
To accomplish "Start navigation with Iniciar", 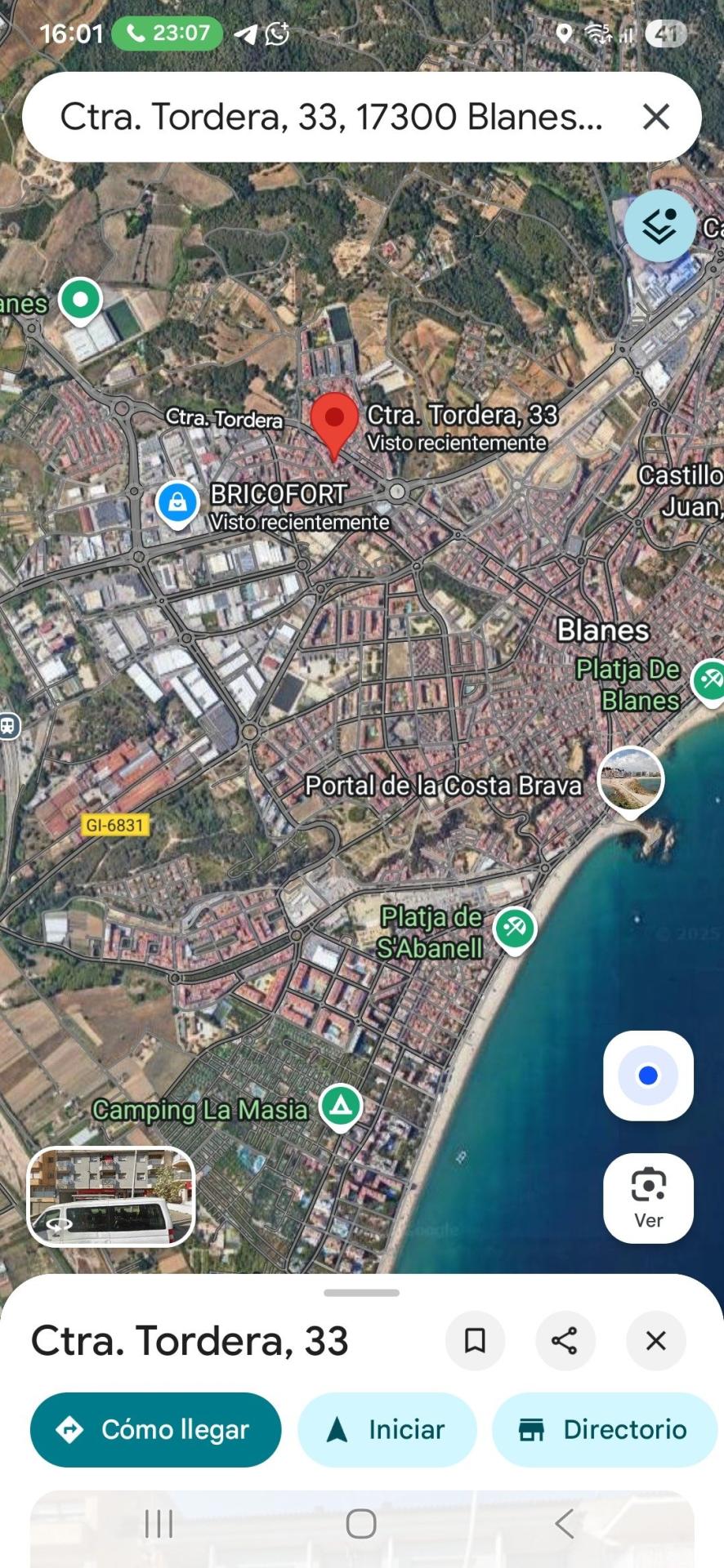I will point(387,1429).
